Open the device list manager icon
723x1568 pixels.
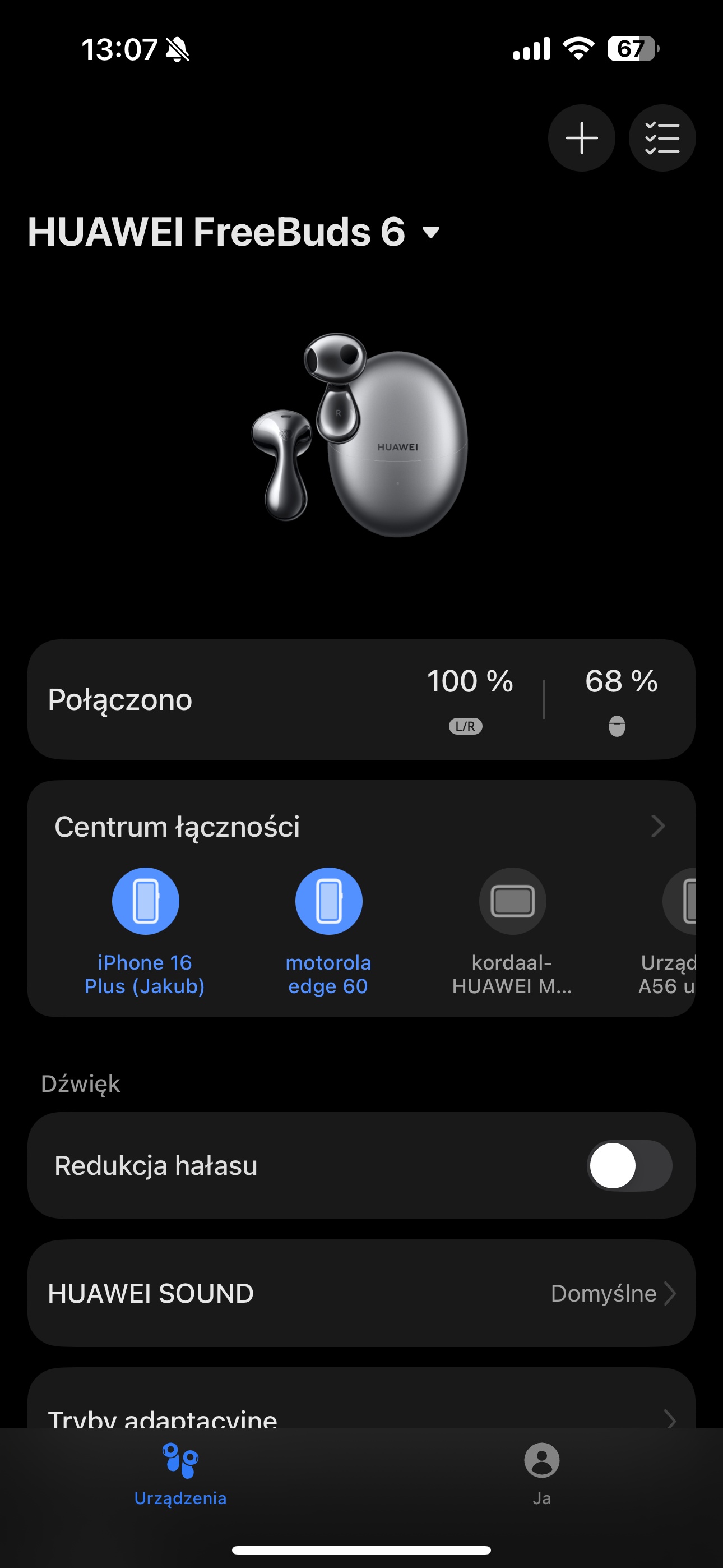pyautogui.click(x=662, y=138)
